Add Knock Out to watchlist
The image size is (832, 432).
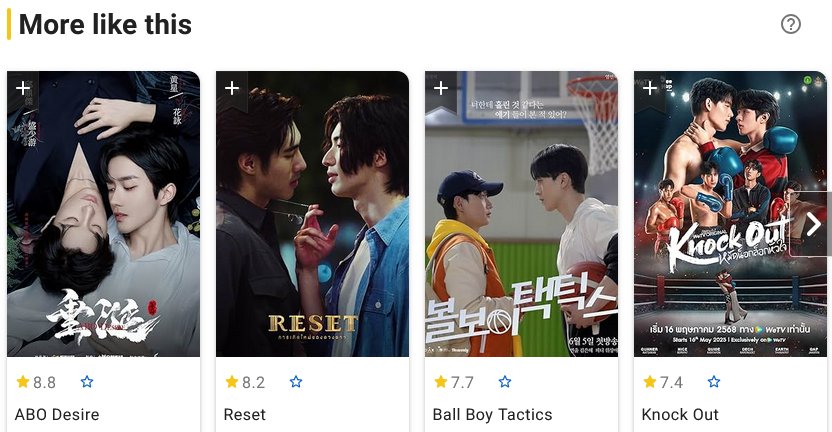pos(650,88)
